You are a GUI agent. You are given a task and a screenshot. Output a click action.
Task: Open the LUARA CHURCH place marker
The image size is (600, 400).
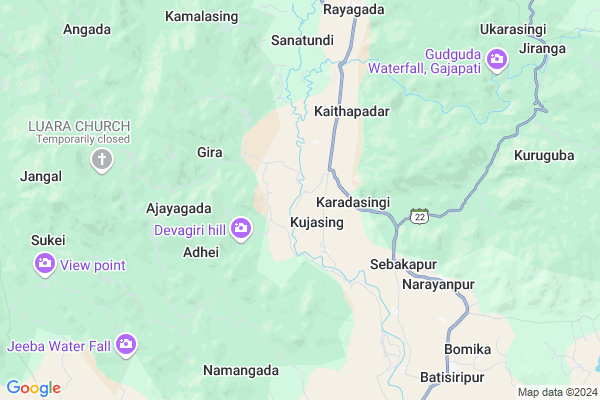[101, 160]
